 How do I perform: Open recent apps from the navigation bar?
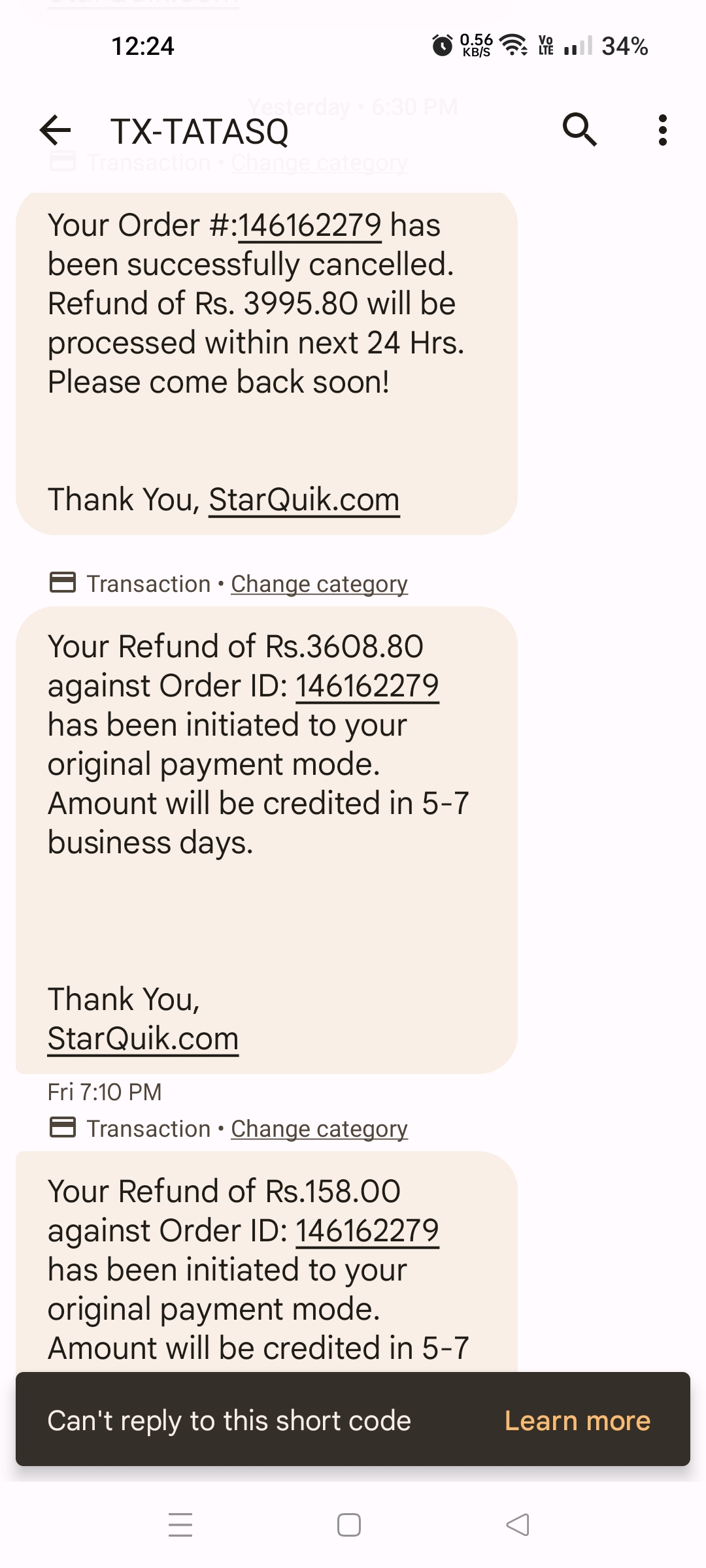coord(180,1525)
